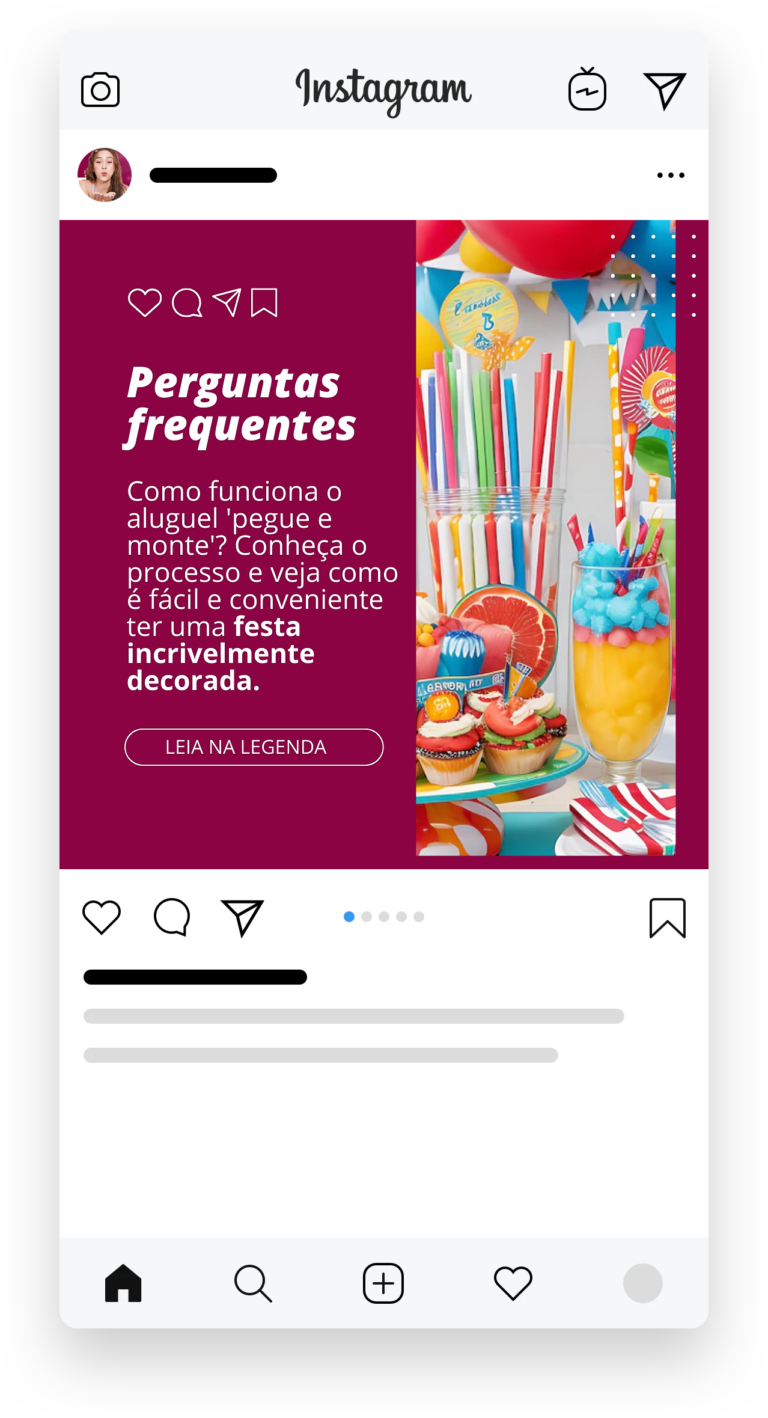Select the first carousel pagination dot
The height and width of the screenshot is (1418, 768).
pyautogui.click(x=349, y=916)
